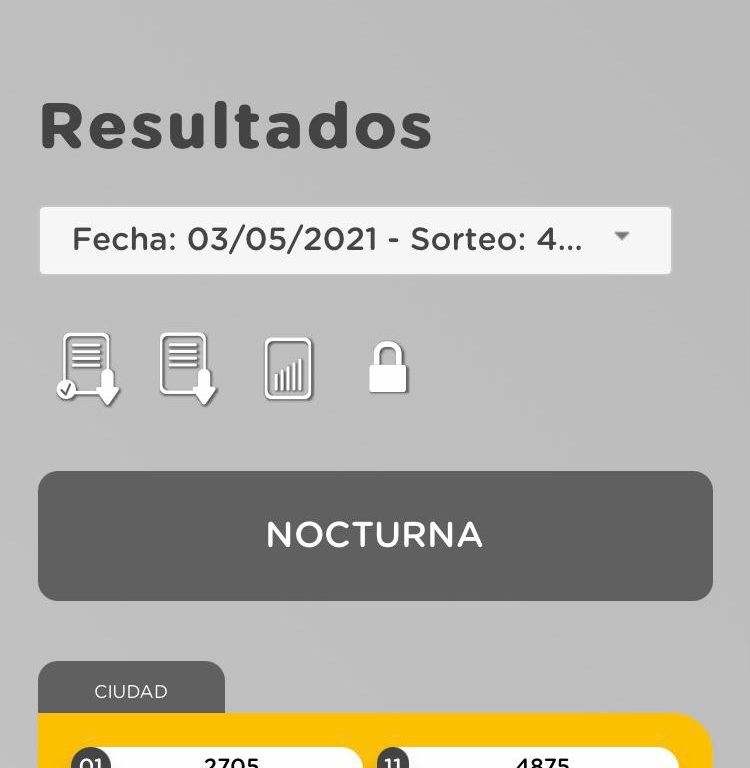Tap the padlock icon
750x768 pixels.
tap(388, 368)
